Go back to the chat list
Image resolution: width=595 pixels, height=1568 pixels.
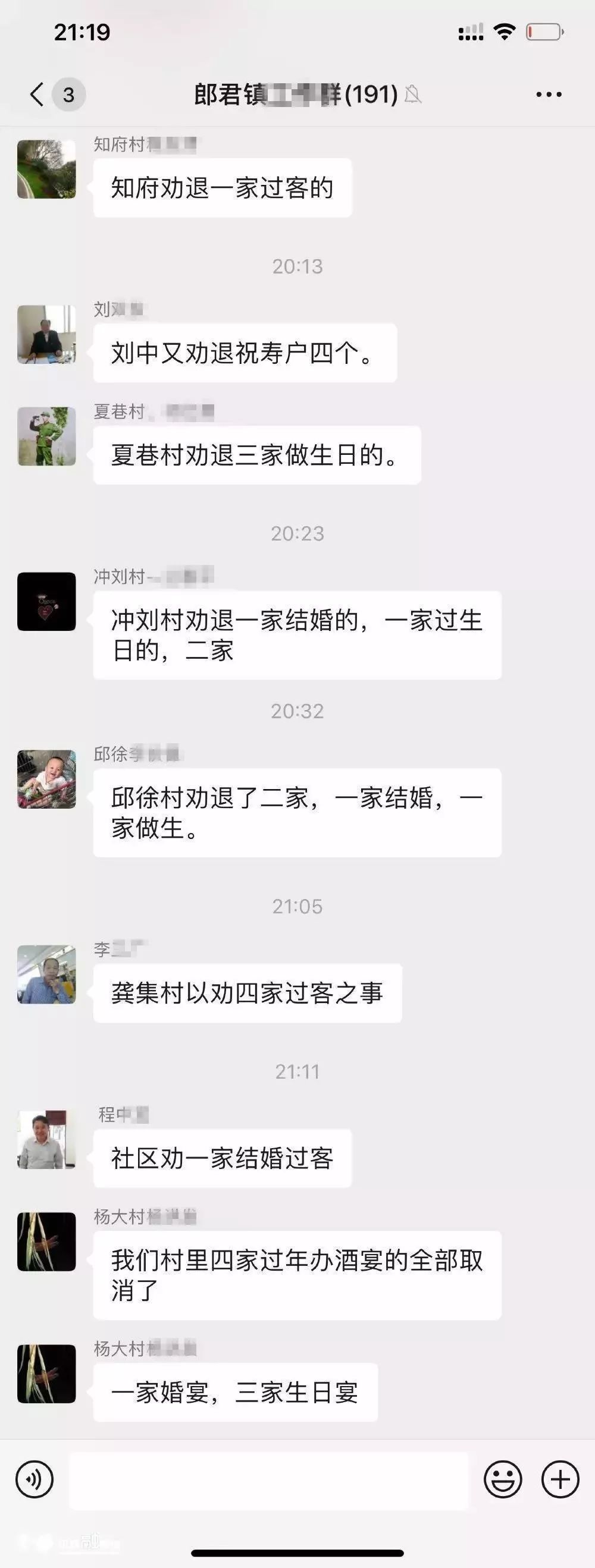37,95
